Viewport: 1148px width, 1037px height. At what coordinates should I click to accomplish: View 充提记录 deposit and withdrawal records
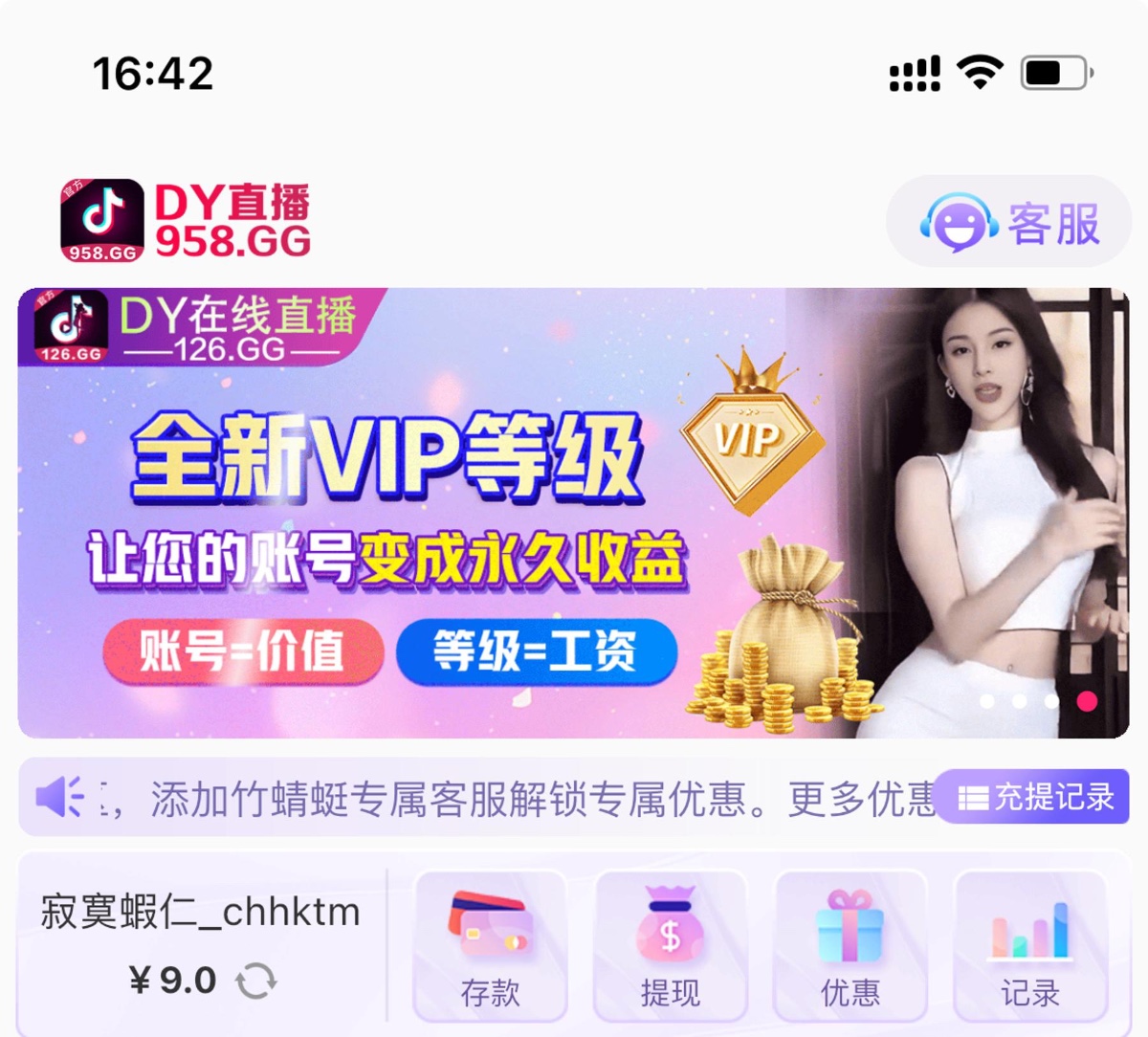click(1034, 796)
